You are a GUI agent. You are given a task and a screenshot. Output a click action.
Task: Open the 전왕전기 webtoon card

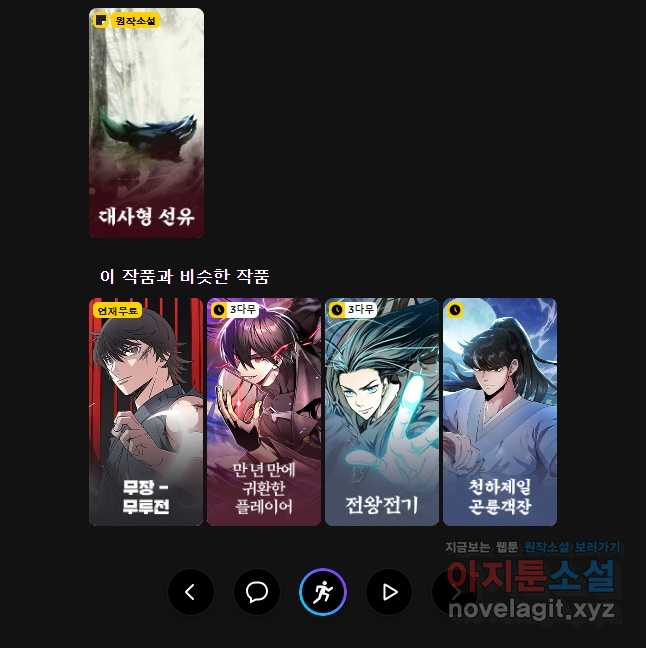click(381, 412)
